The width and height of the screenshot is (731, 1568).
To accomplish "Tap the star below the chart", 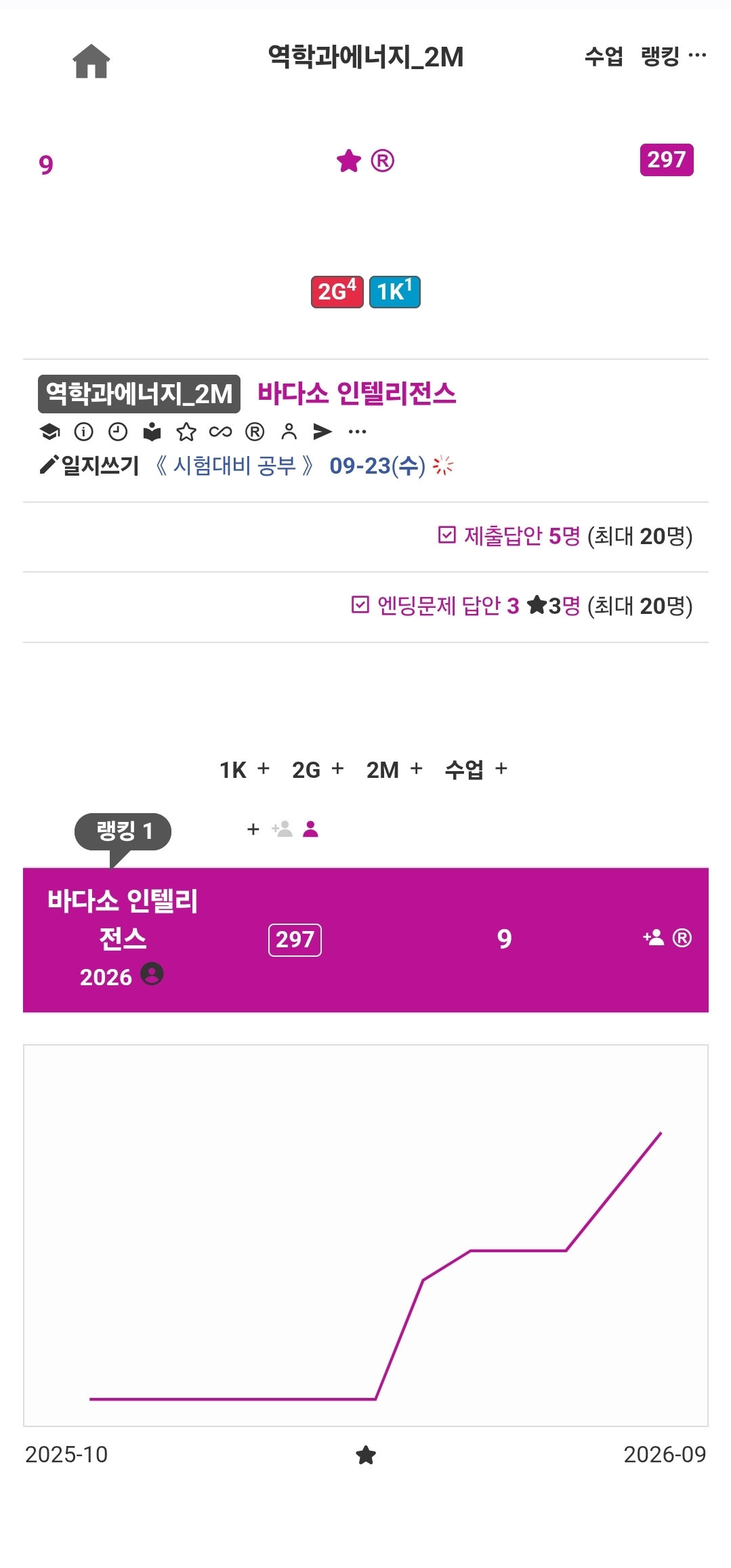I will coord(366,1455).
